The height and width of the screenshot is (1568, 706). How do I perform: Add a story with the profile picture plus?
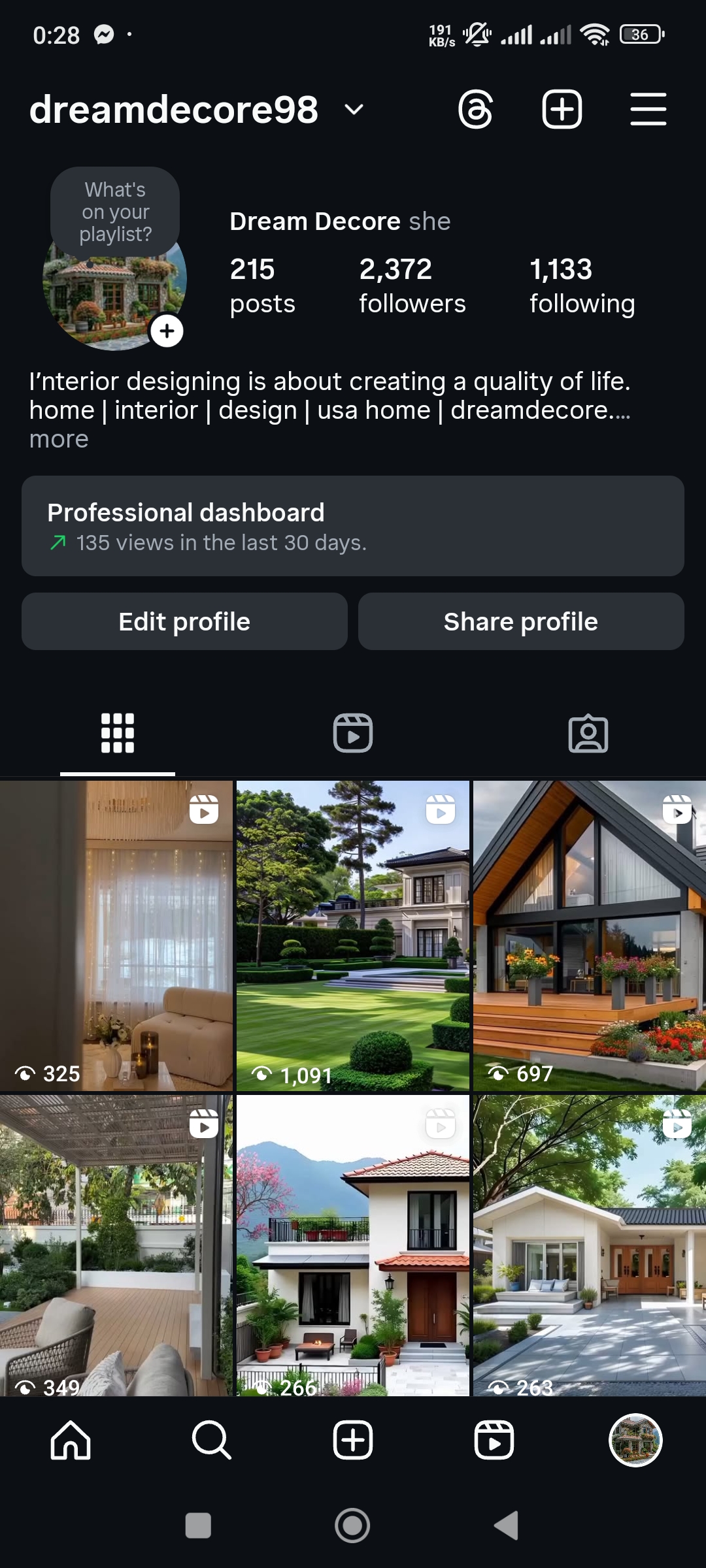click(x=167, y=331)
